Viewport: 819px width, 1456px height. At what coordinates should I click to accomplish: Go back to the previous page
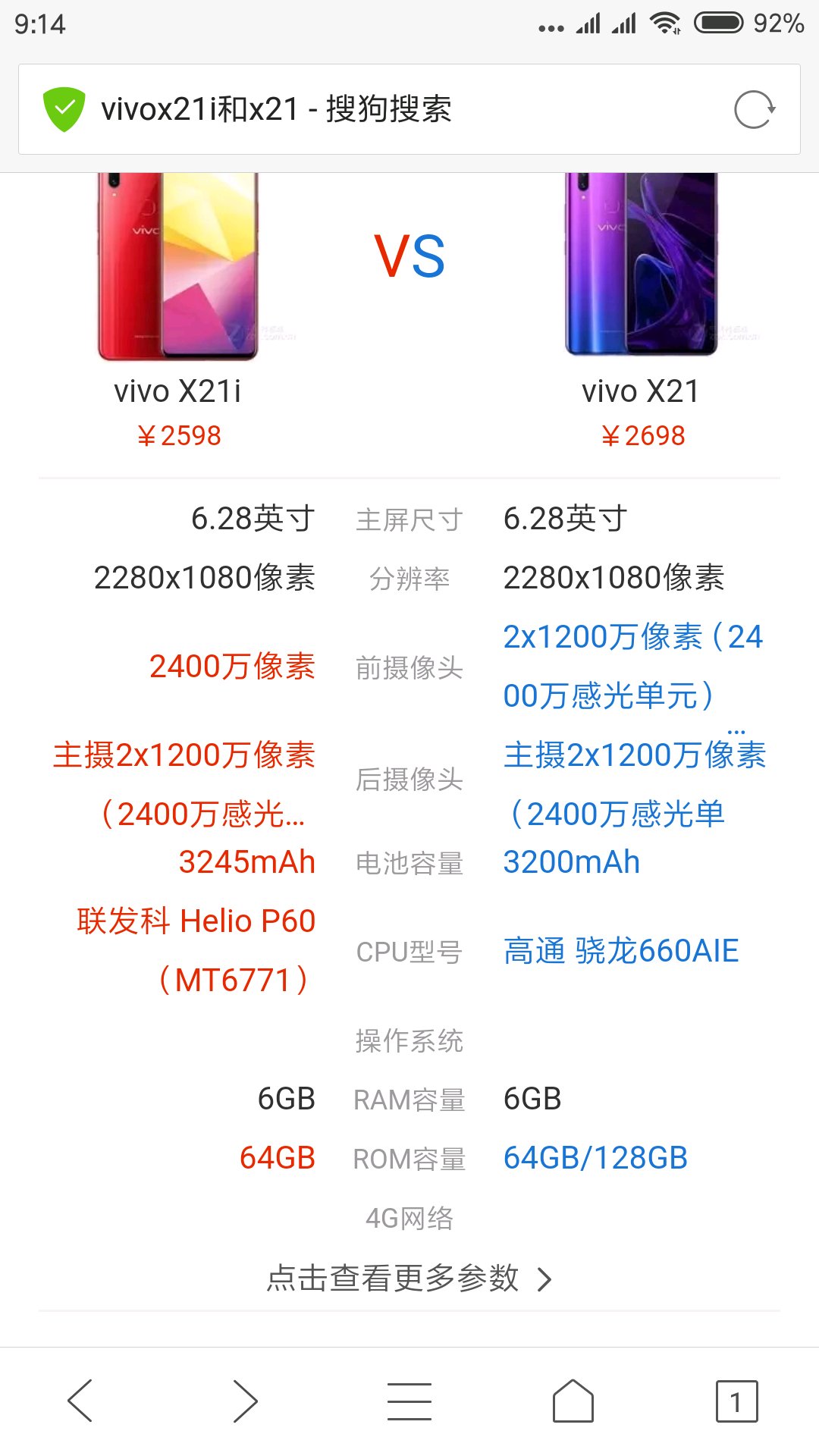click(x=80, y=1401)
